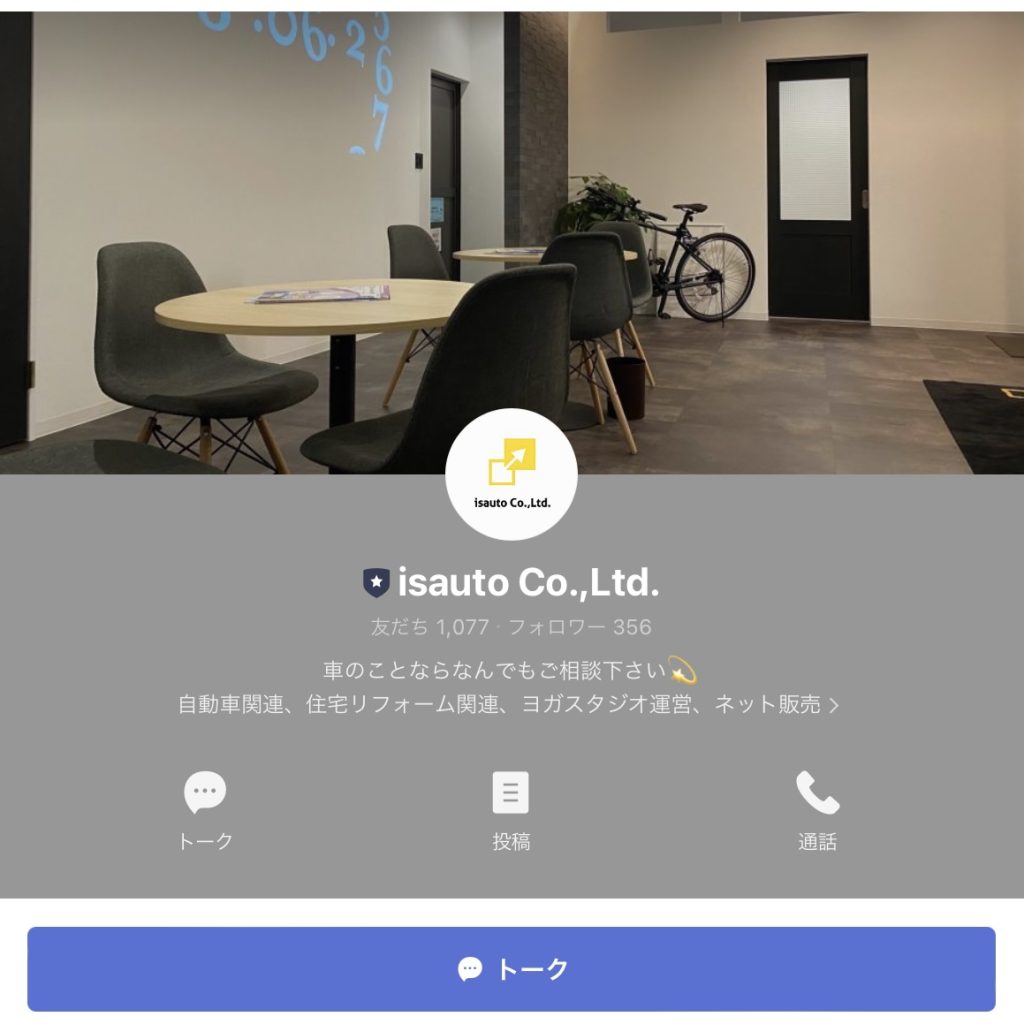The width and height of the screenshot is (1024, 1024).
Task: Tap the blue トーク button
Action: [511, 968]
